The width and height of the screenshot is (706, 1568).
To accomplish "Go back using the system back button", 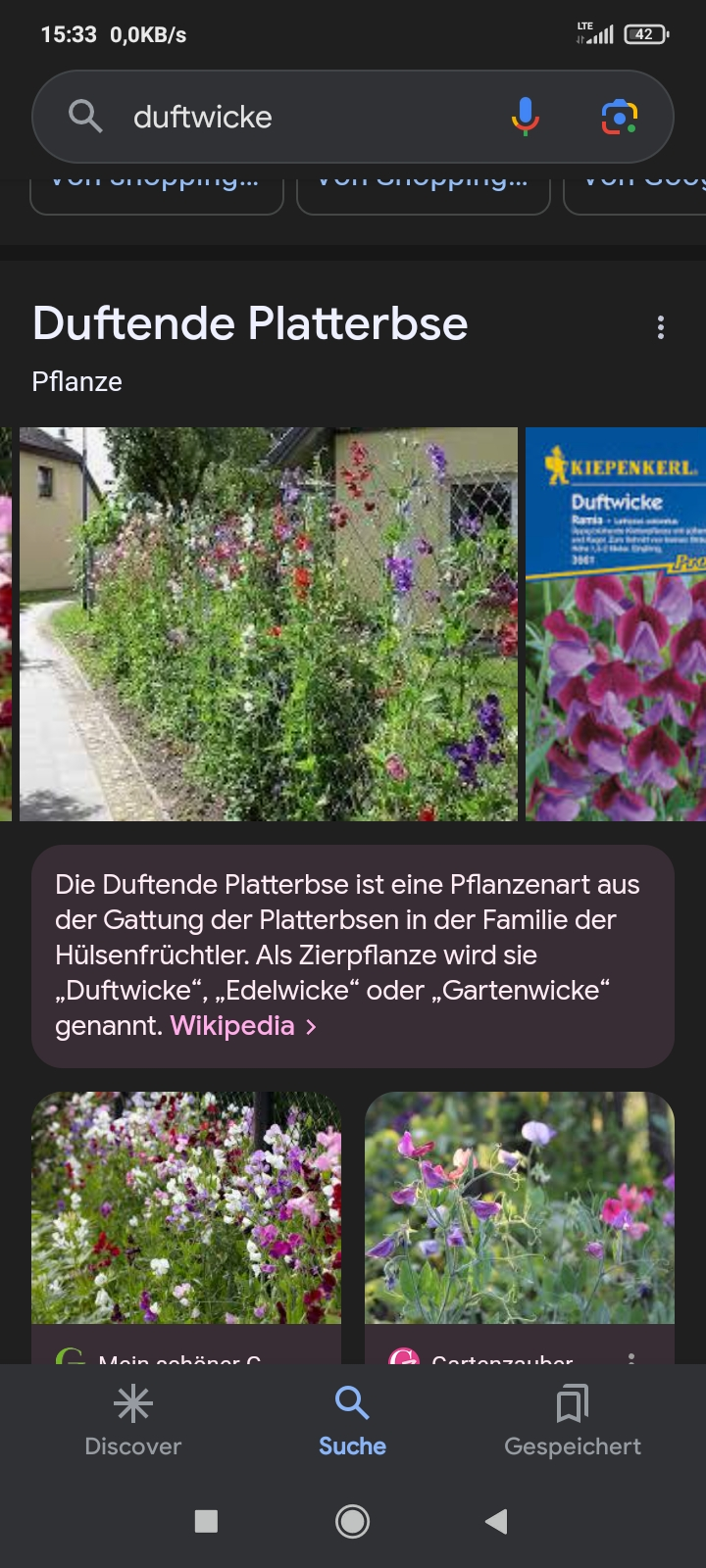I will [496, 1521].
